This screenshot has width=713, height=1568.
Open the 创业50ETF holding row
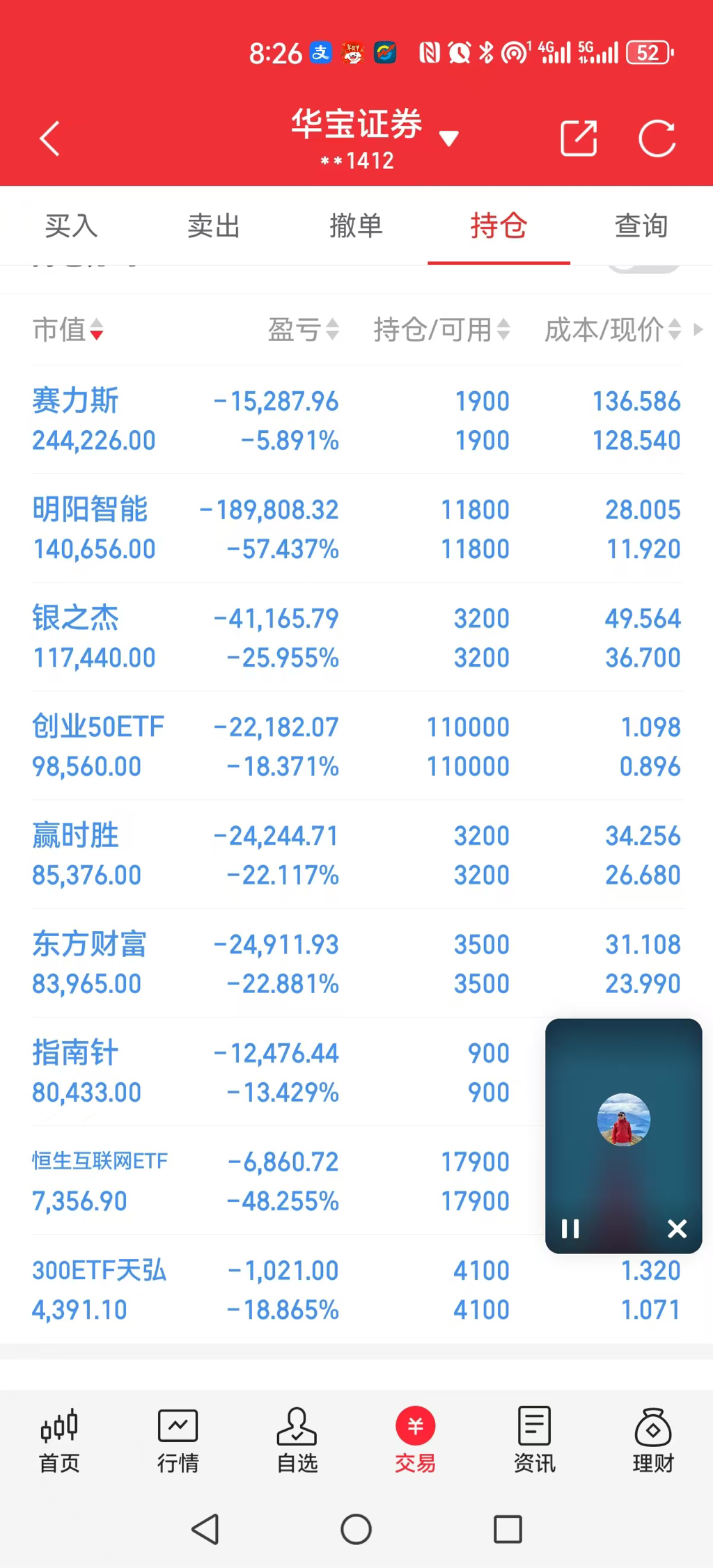tap(356, 746)
